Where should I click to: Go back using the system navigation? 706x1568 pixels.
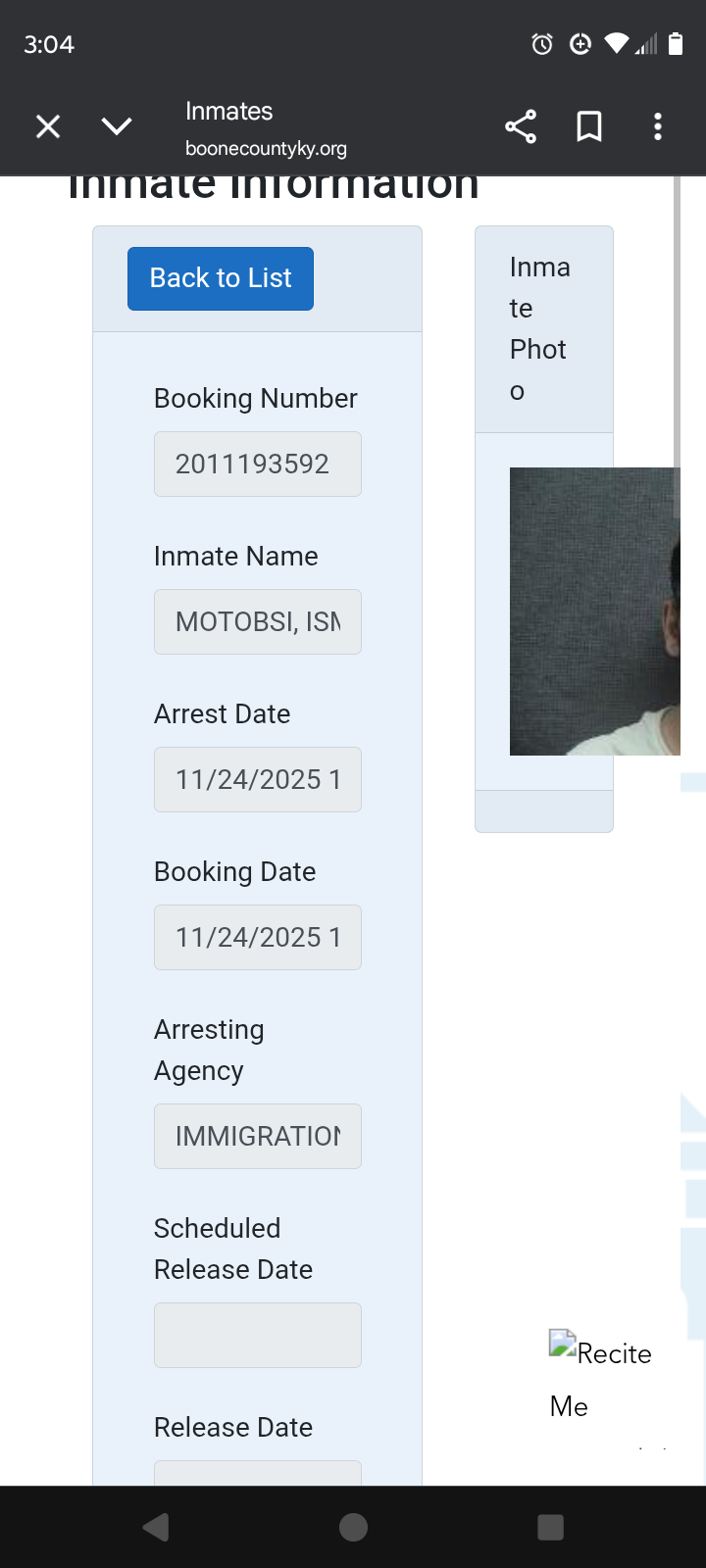tap(156, 1527)
